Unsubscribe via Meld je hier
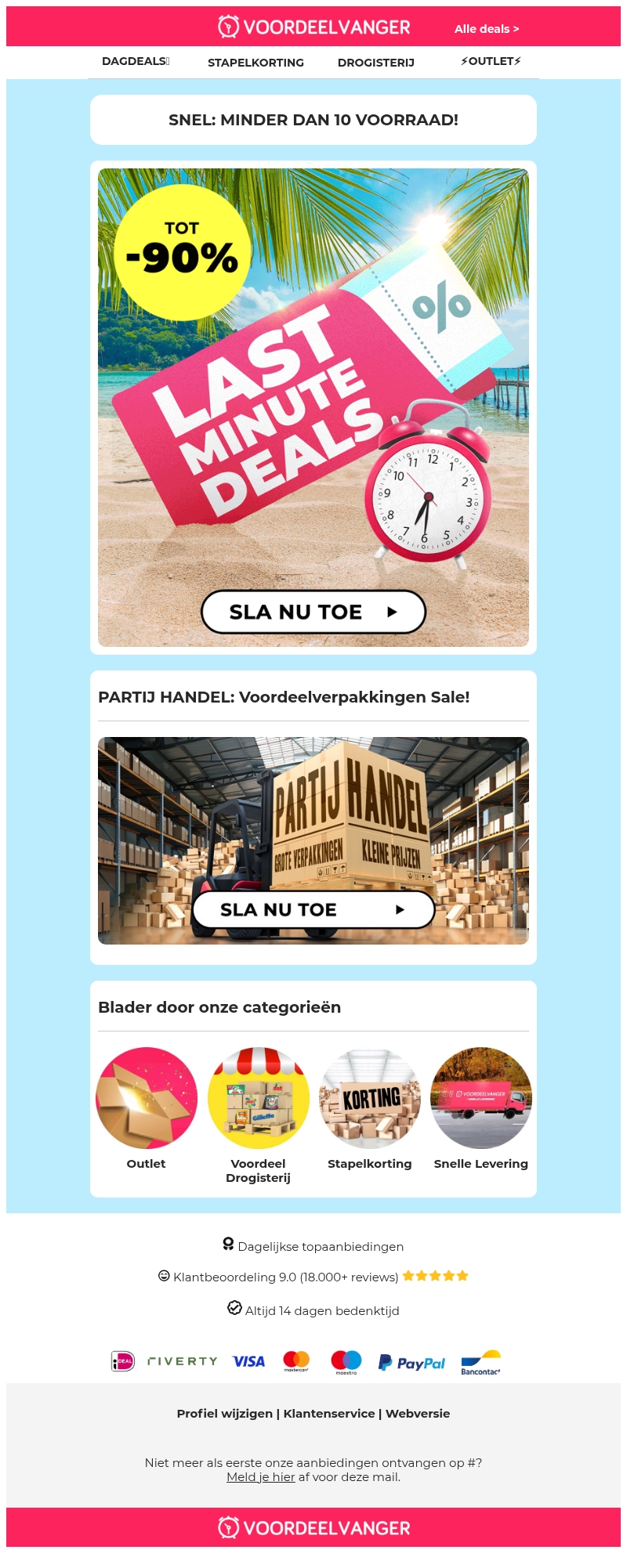Viewport: 627px width, 1568px height. point(261,1477)
